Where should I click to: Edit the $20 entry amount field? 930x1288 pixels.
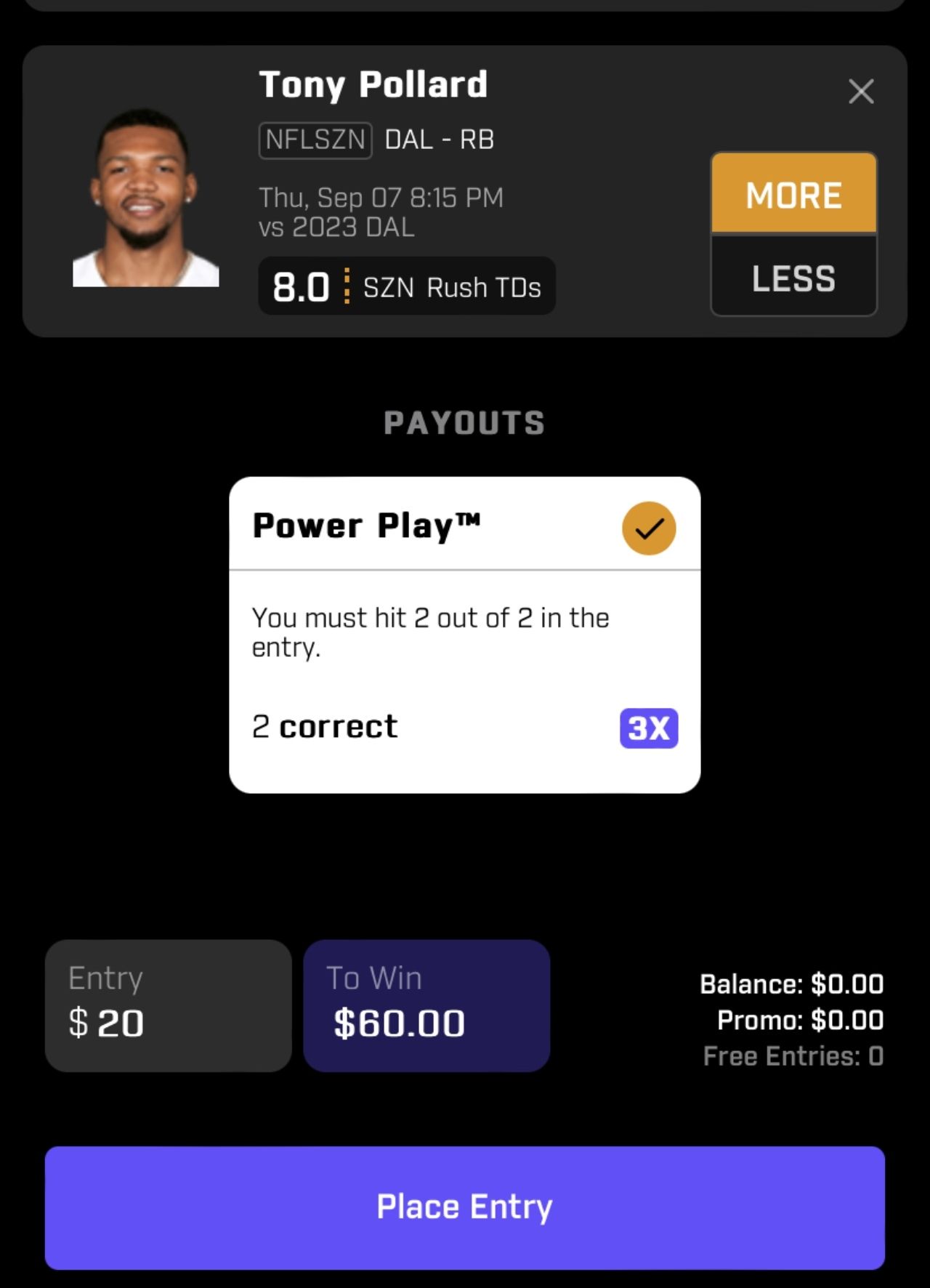tap(168, 1005)
